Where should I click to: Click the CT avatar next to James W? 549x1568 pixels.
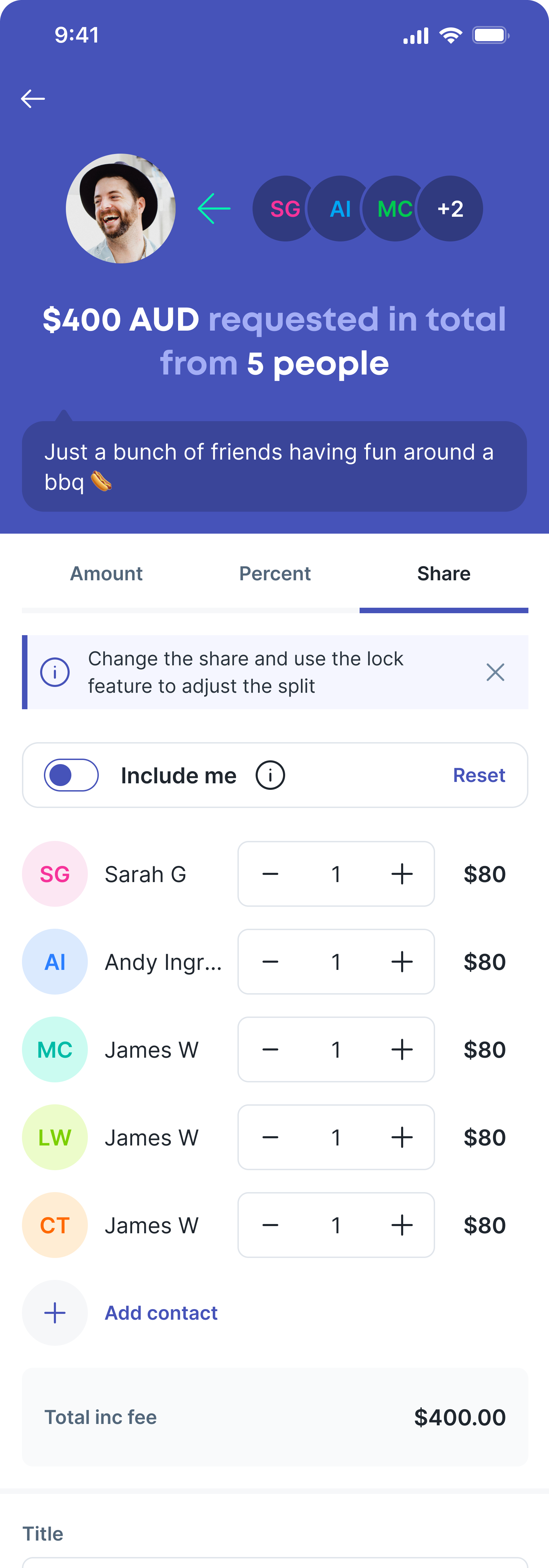click(54, 1225)
